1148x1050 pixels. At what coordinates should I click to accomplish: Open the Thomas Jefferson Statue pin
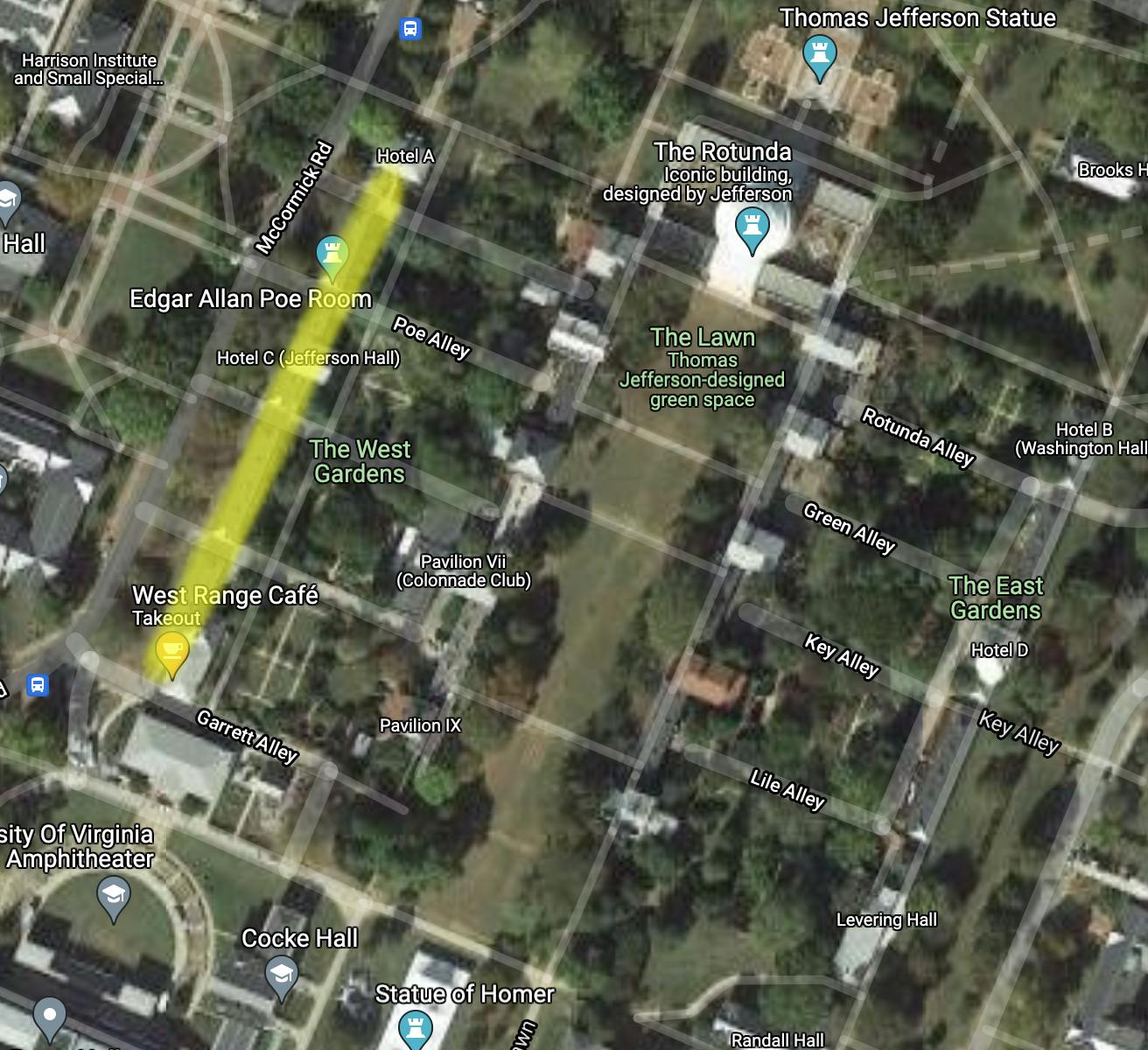point(819,56)
